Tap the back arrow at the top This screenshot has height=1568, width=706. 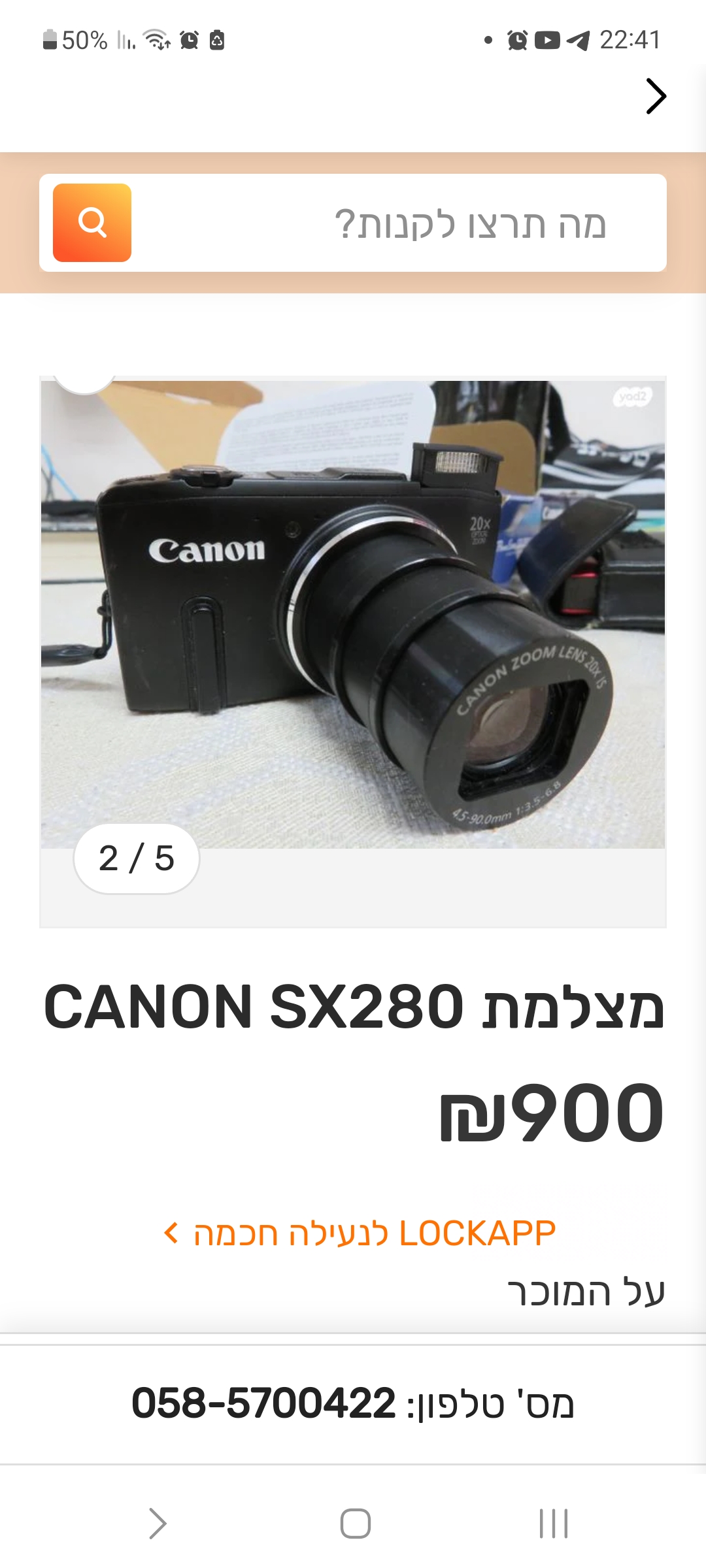(656, 97)
